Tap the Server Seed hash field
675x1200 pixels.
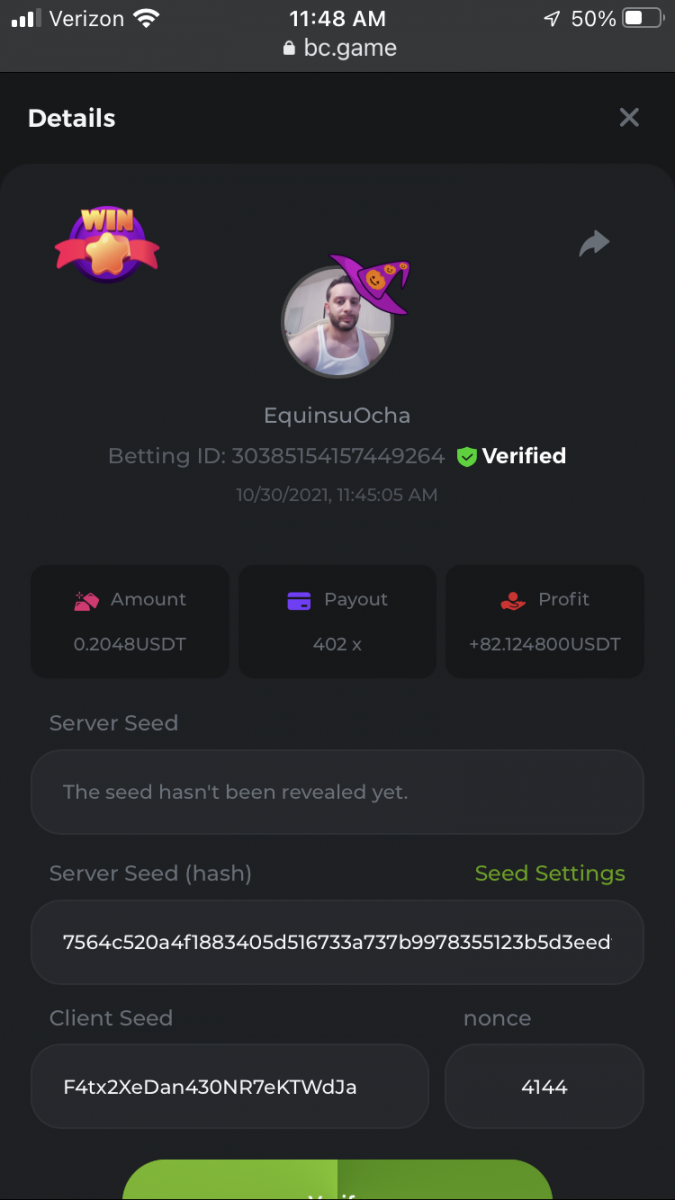coord(337,942)
